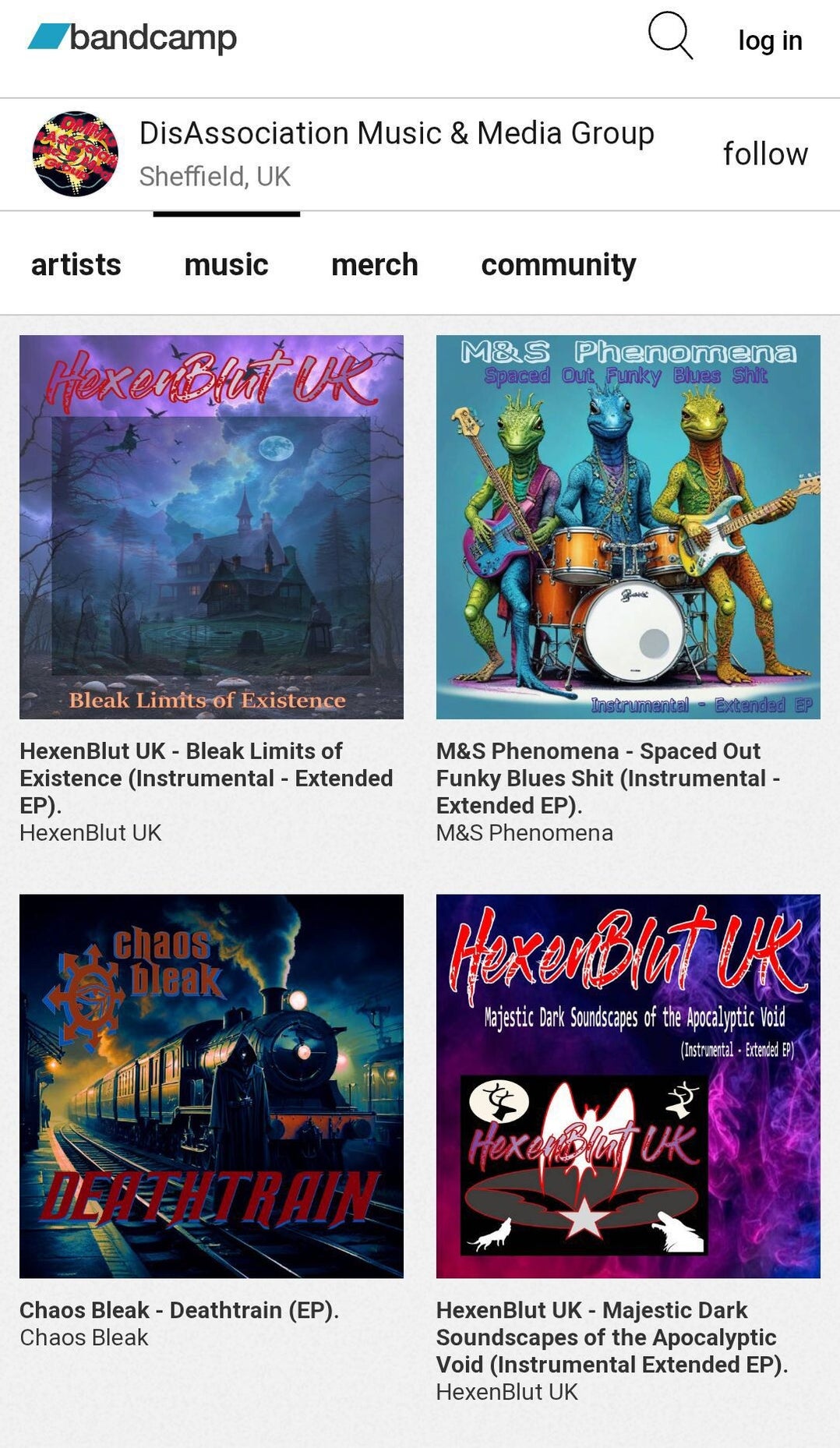Open the search magnifier icon

(670, 36)
